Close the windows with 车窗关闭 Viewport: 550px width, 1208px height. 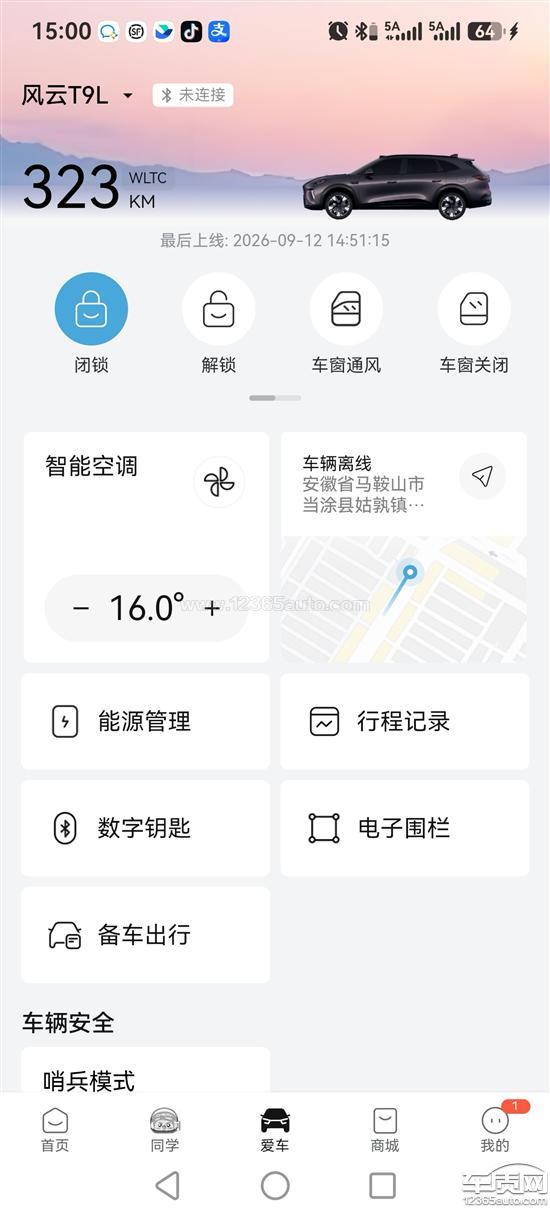point(474,309)
